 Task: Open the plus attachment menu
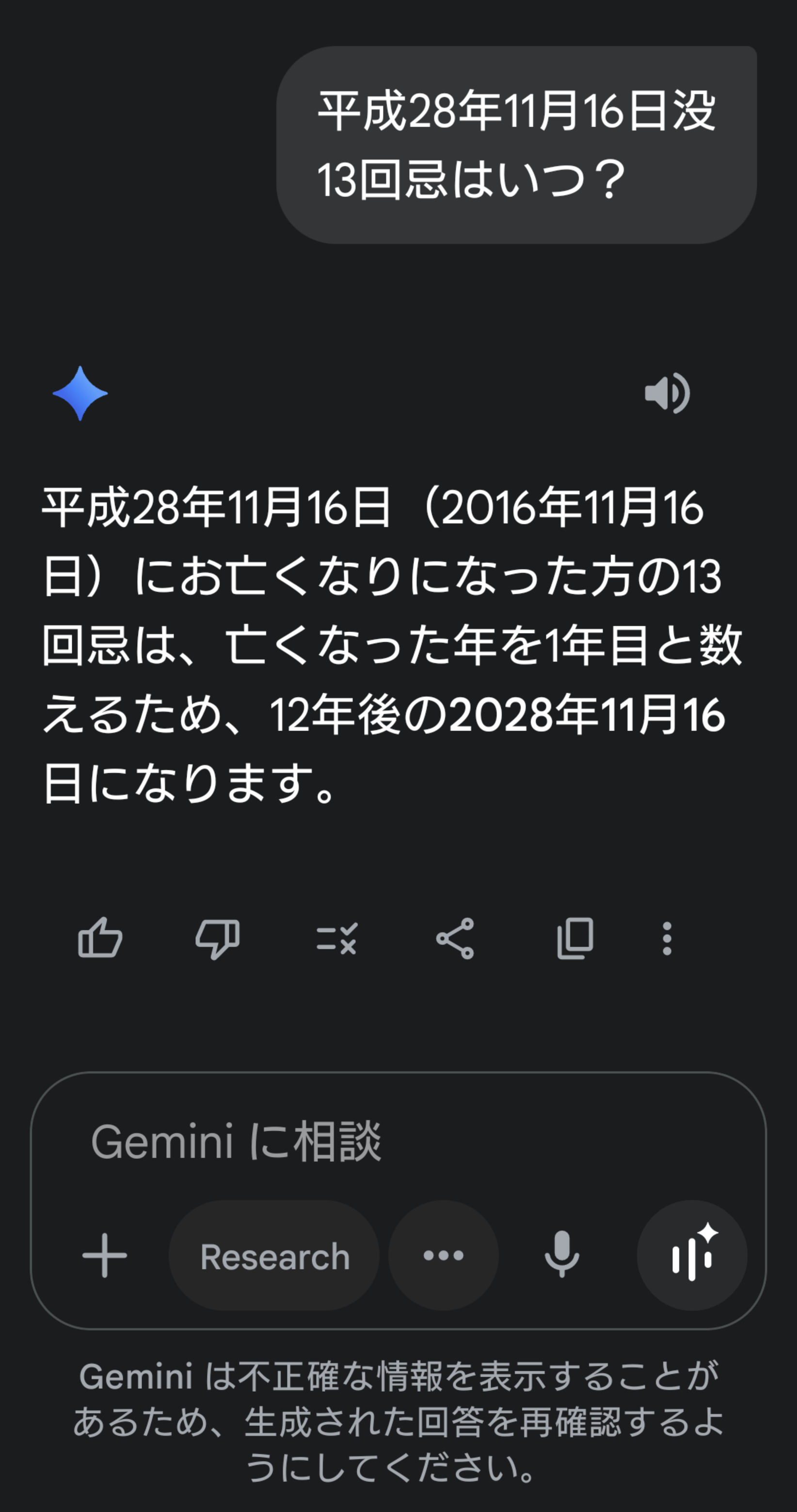(104, 1255)
